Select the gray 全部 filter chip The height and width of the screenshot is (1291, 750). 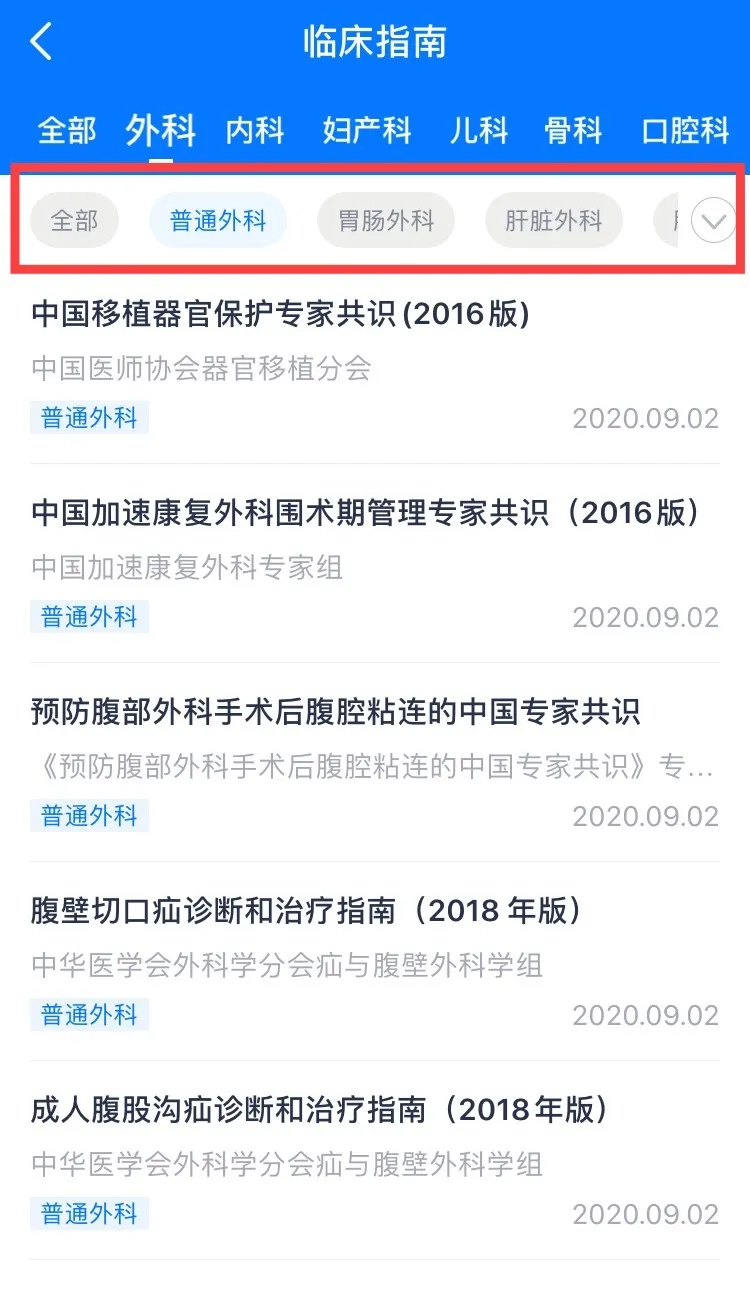[75, 221]
